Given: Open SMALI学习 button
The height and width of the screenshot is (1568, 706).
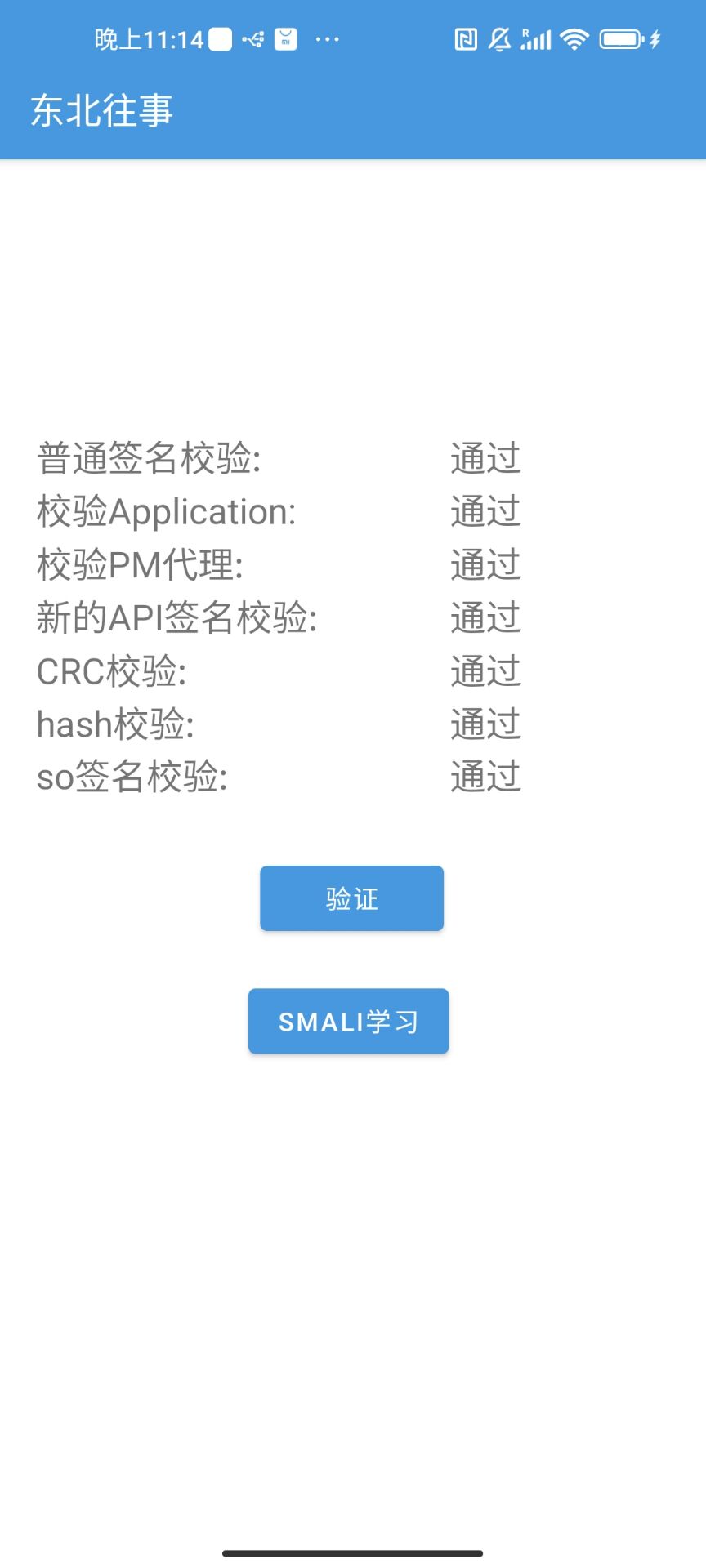Looking at the screenshot, I should 349,1021.
